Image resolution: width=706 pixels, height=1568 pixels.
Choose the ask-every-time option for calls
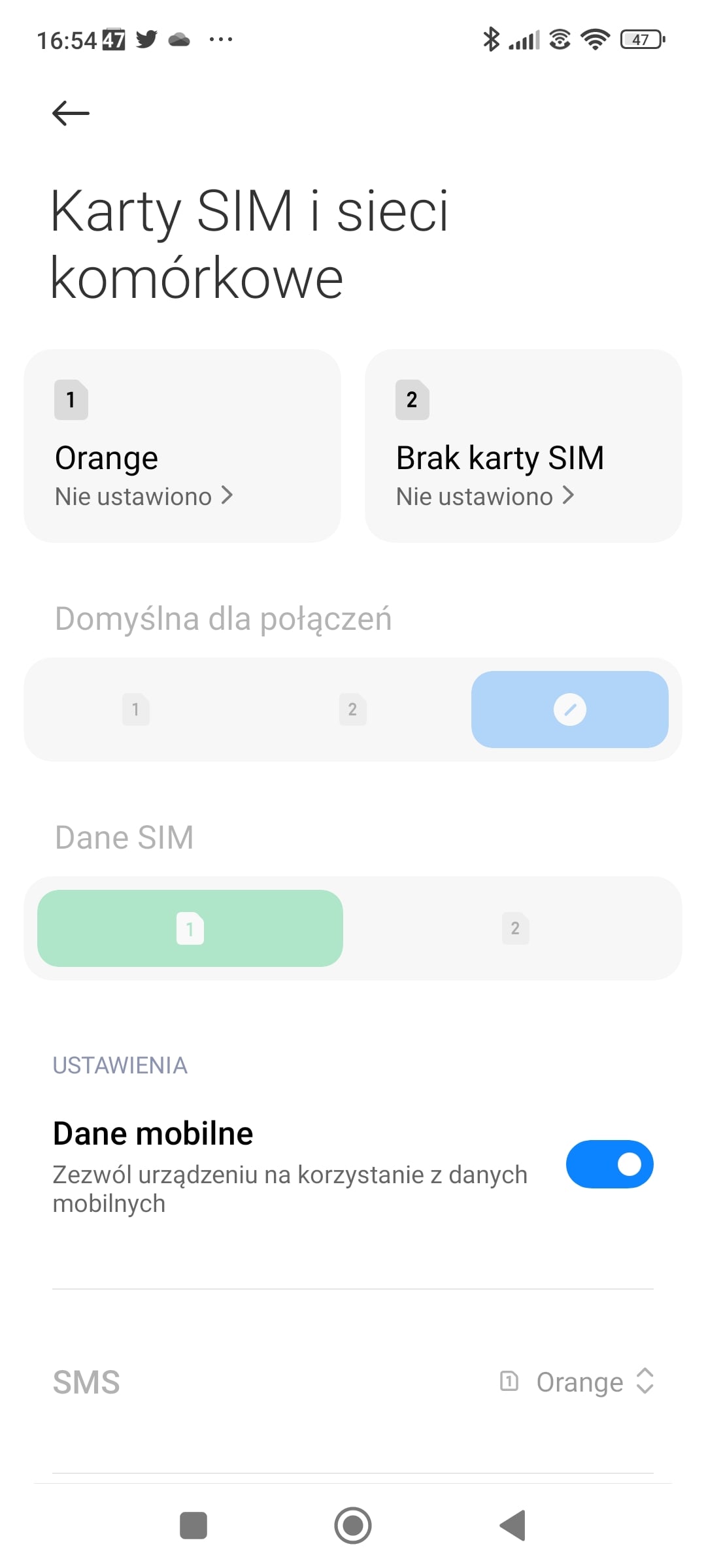point(569,710)
